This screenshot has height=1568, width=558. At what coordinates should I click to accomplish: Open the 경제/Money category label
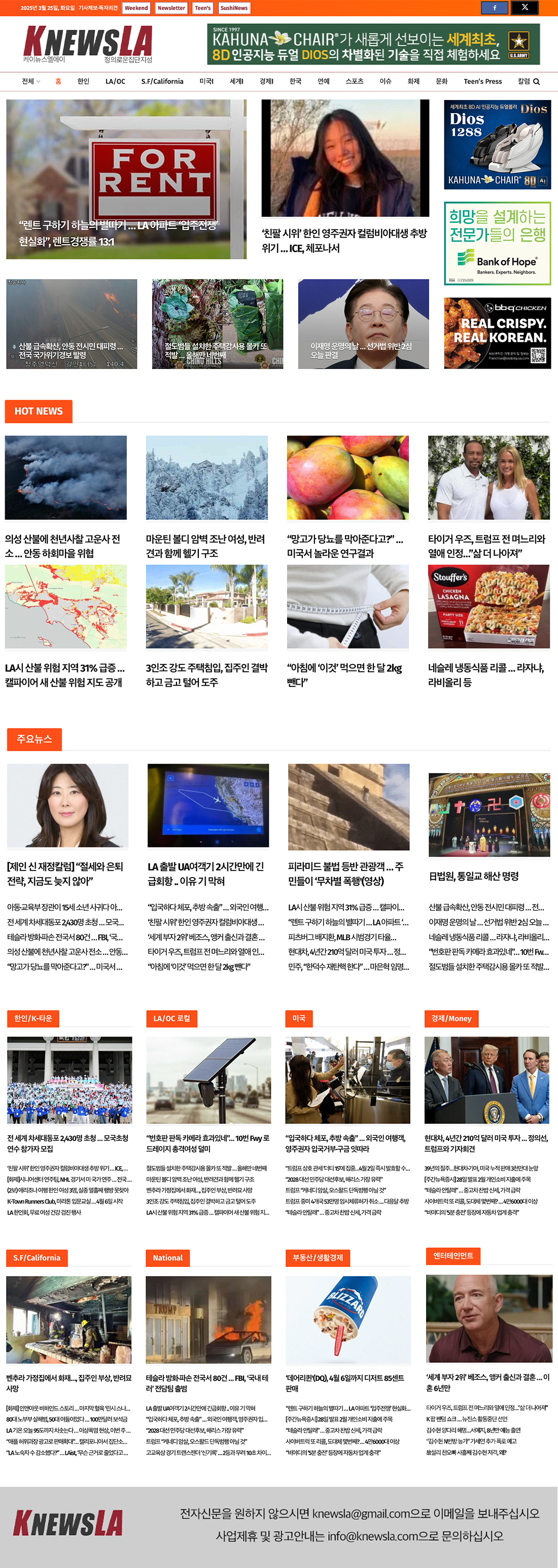point(451,1018)
